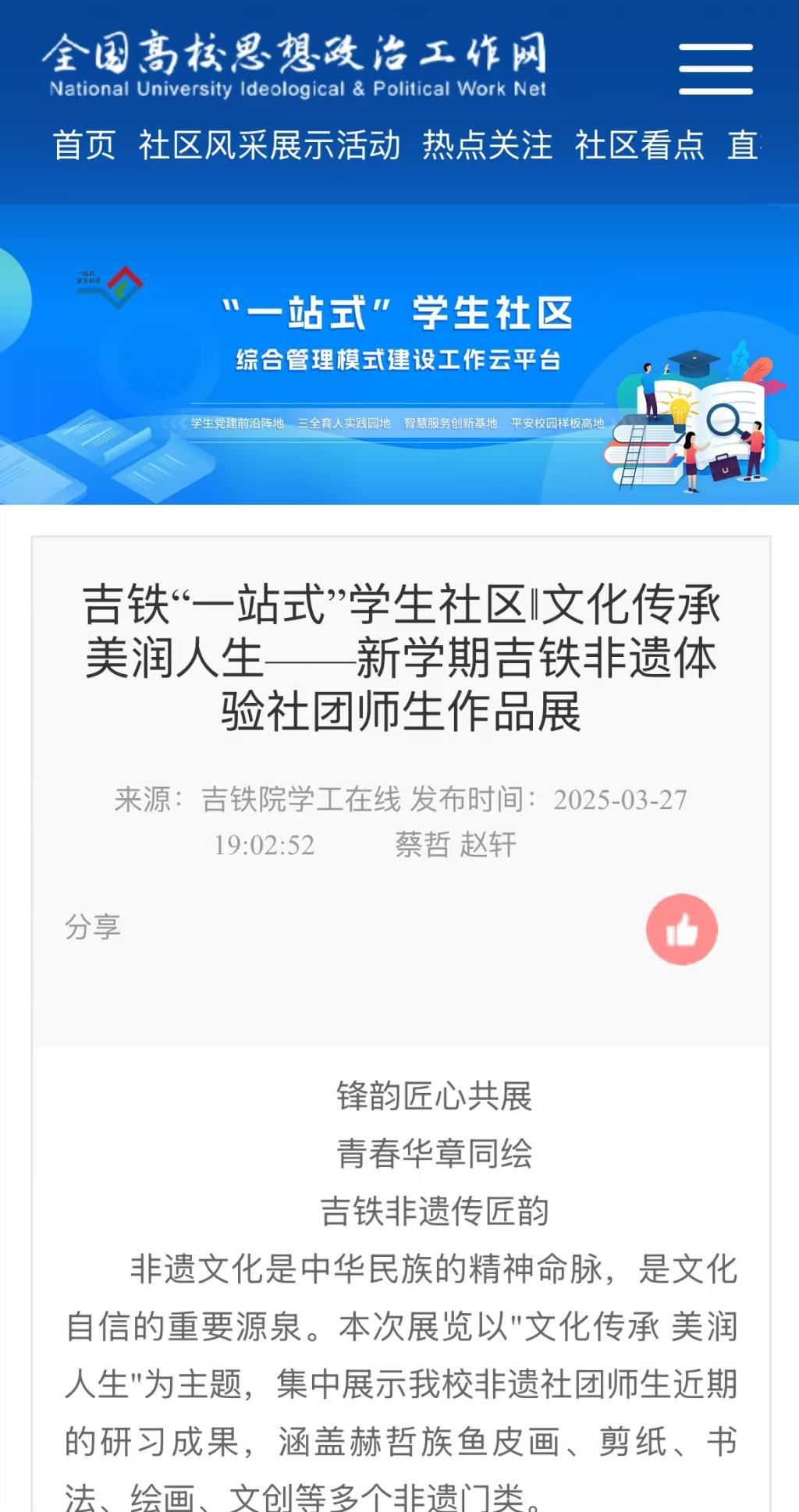This screenshot has height=1512, width=799.
Task: Open 社区风采展示活动 section
Action: 269,145
